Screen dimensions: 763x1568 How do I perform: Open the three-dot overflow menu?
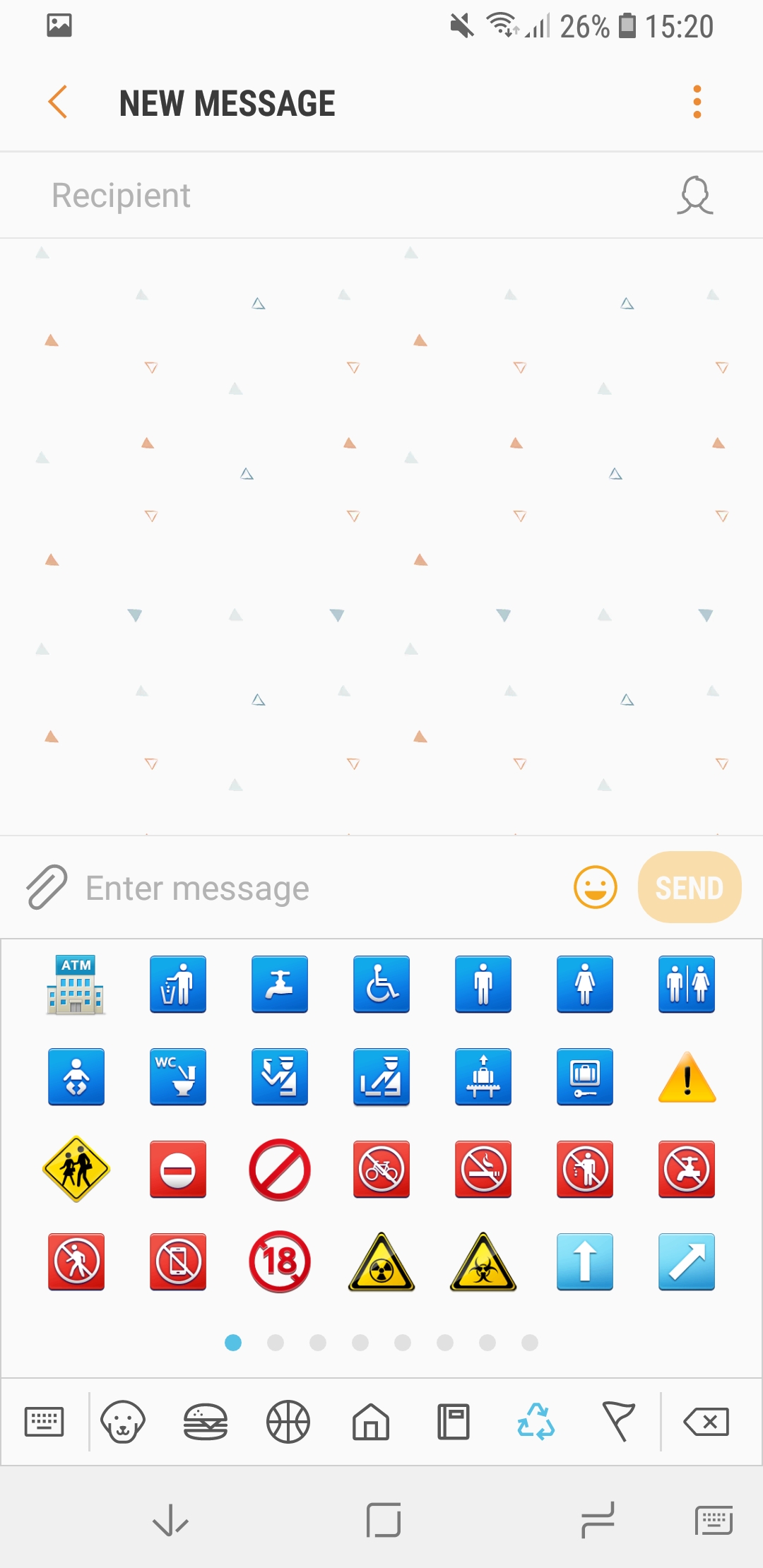pos(697,102)
